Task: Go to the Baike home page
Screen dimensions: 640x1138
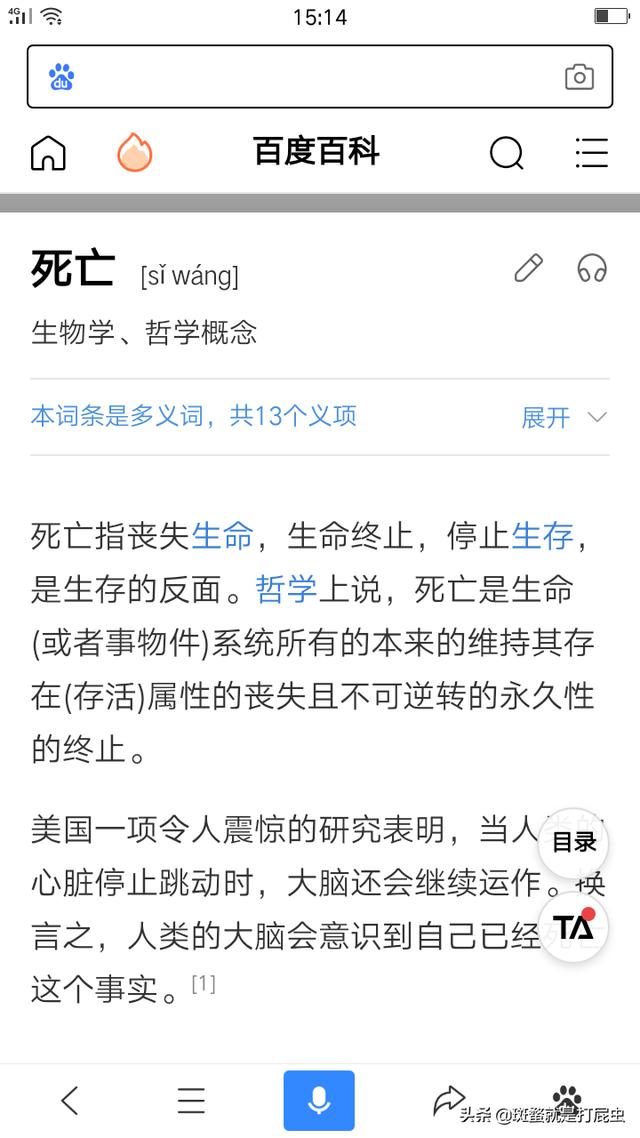Action: [x=48, y=153]
